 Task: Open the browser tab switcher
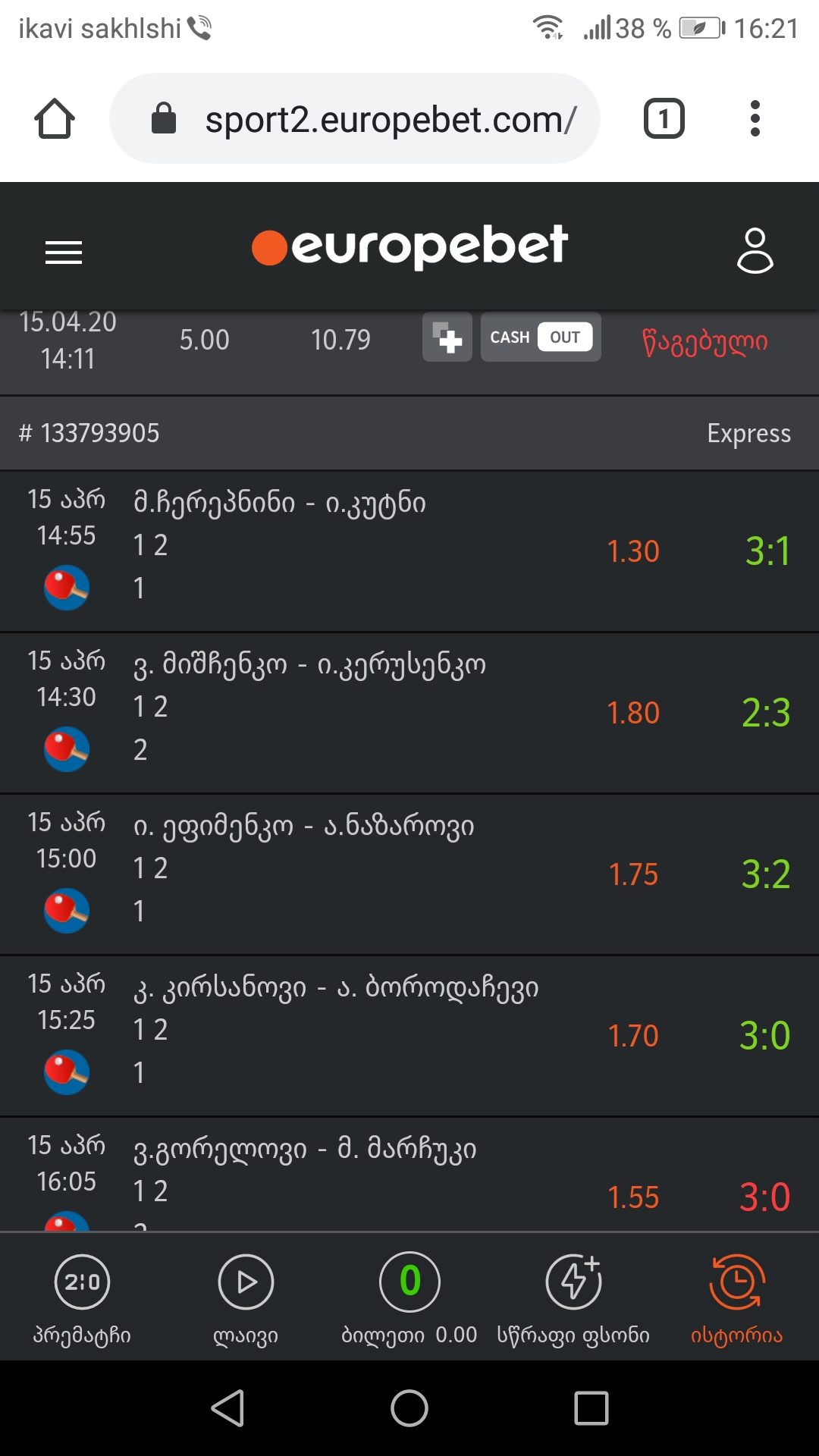tap(664, 119)
